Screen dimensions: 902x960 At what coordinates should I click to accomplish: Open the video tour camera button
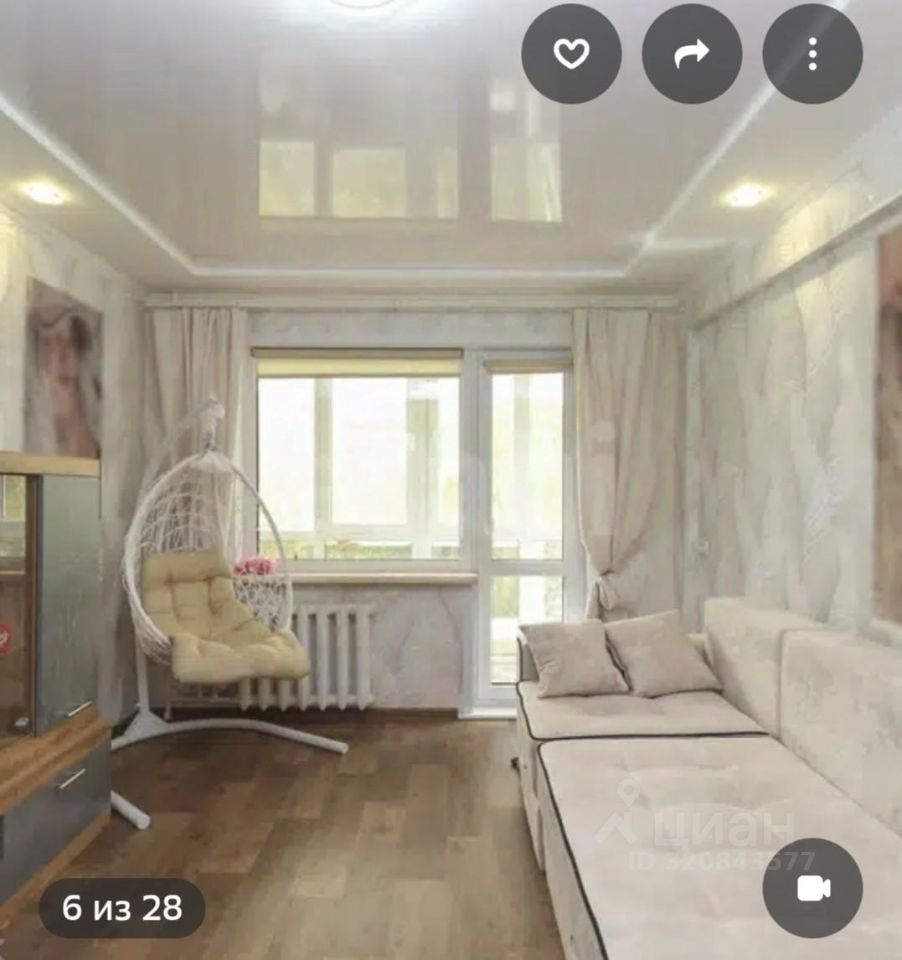(x=812, y=888)
